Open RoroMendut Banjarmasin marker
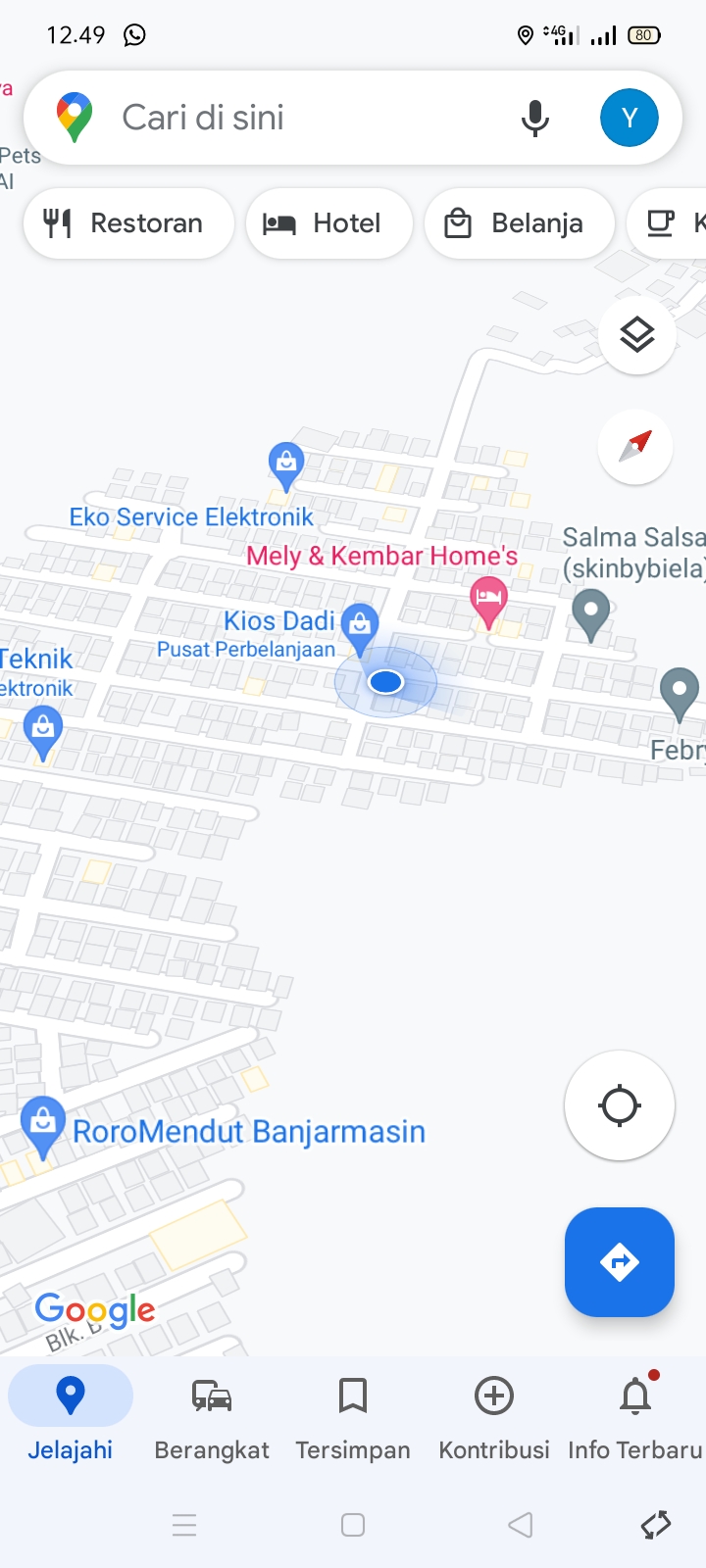Screen dimensions: 706x1568 (x=43, y=1123)
